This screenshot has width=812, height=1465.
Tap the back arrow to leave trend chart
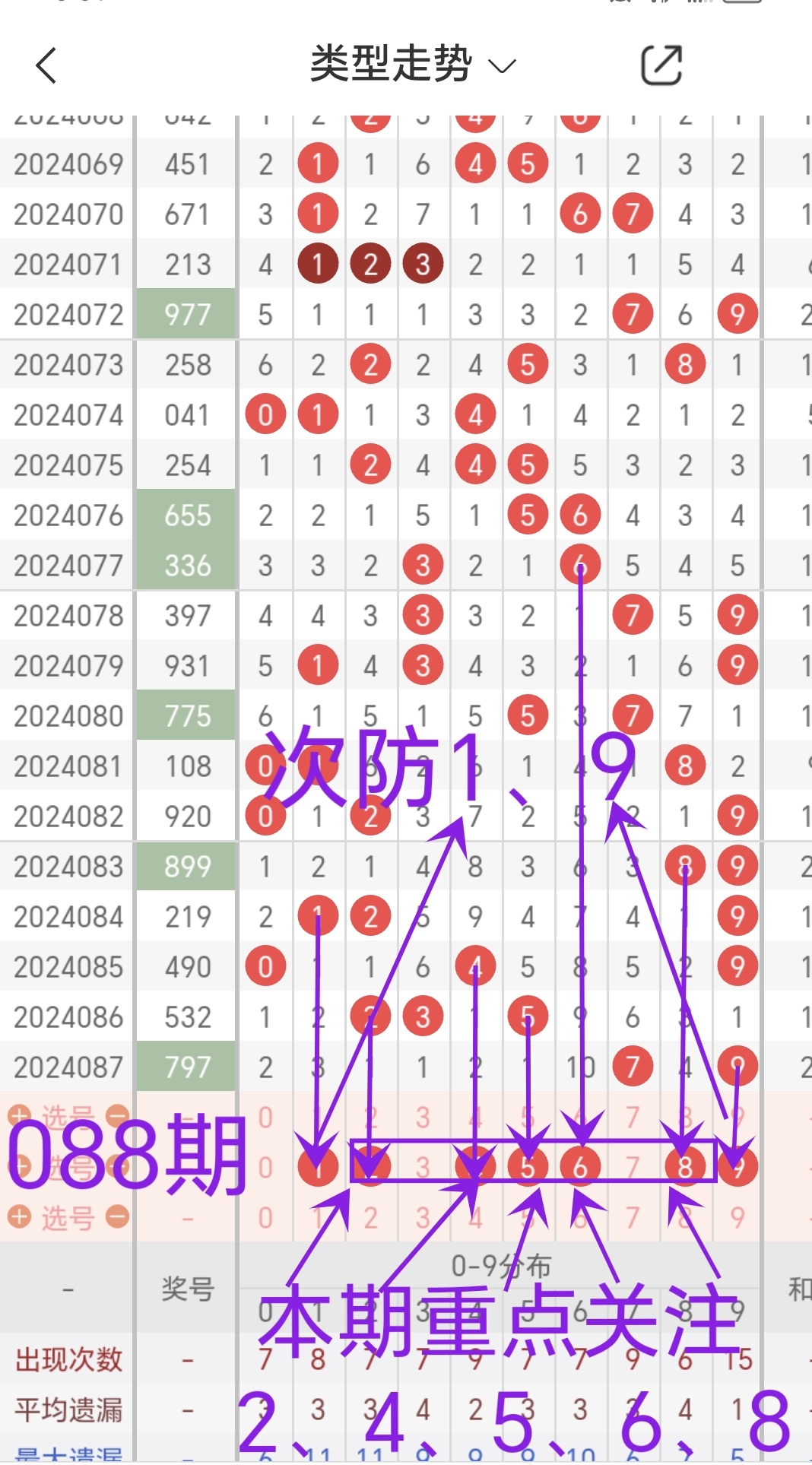pos(46,65)
